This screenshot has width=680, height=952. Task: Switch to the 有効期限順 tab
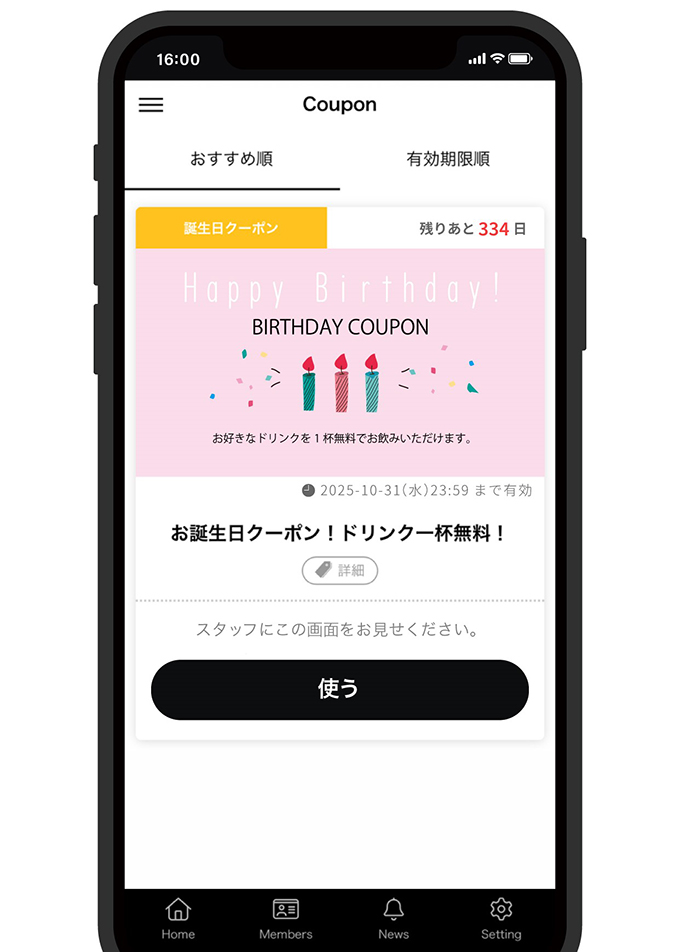pyautogui.click(x=447, y=159)
